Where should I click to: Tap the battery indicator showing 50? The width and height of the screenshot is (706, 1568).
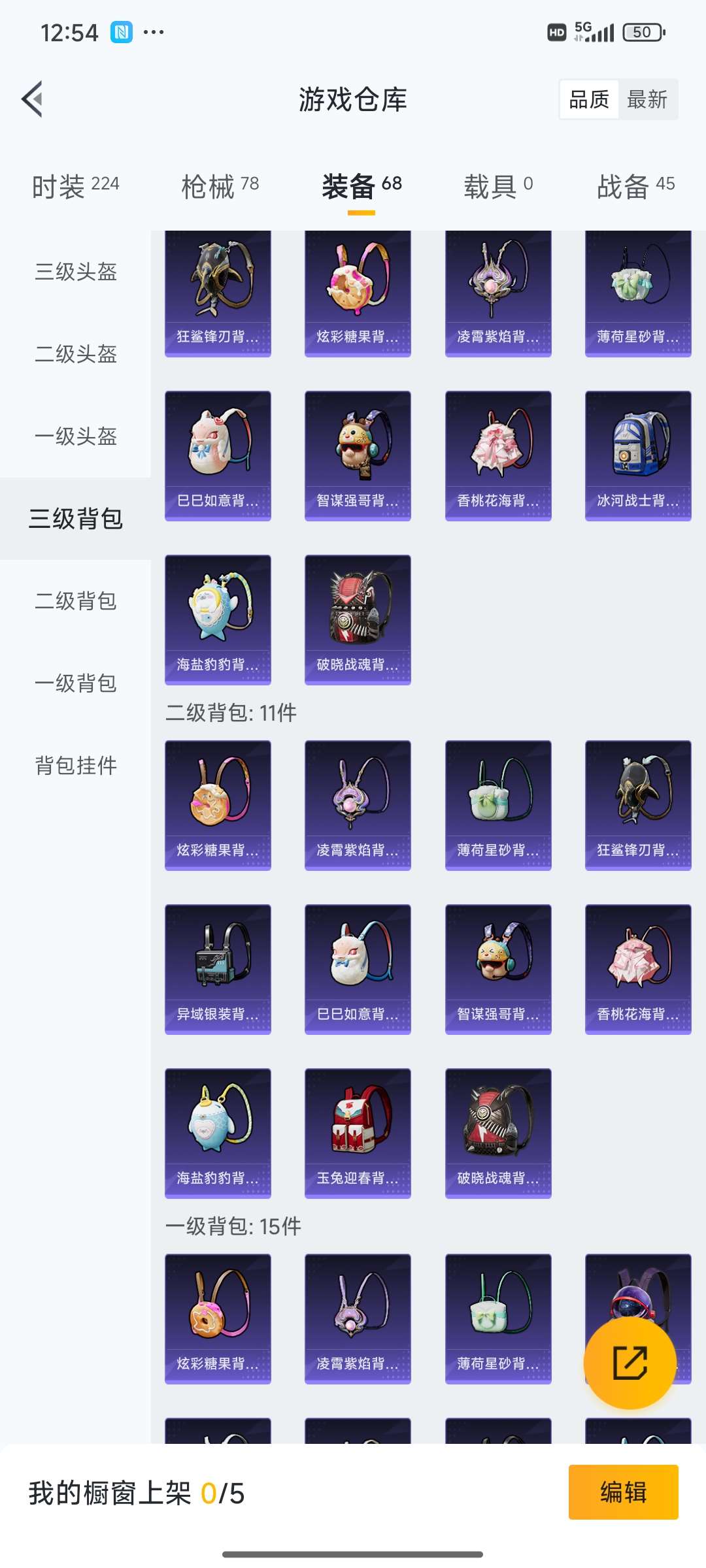pos(643,31)
